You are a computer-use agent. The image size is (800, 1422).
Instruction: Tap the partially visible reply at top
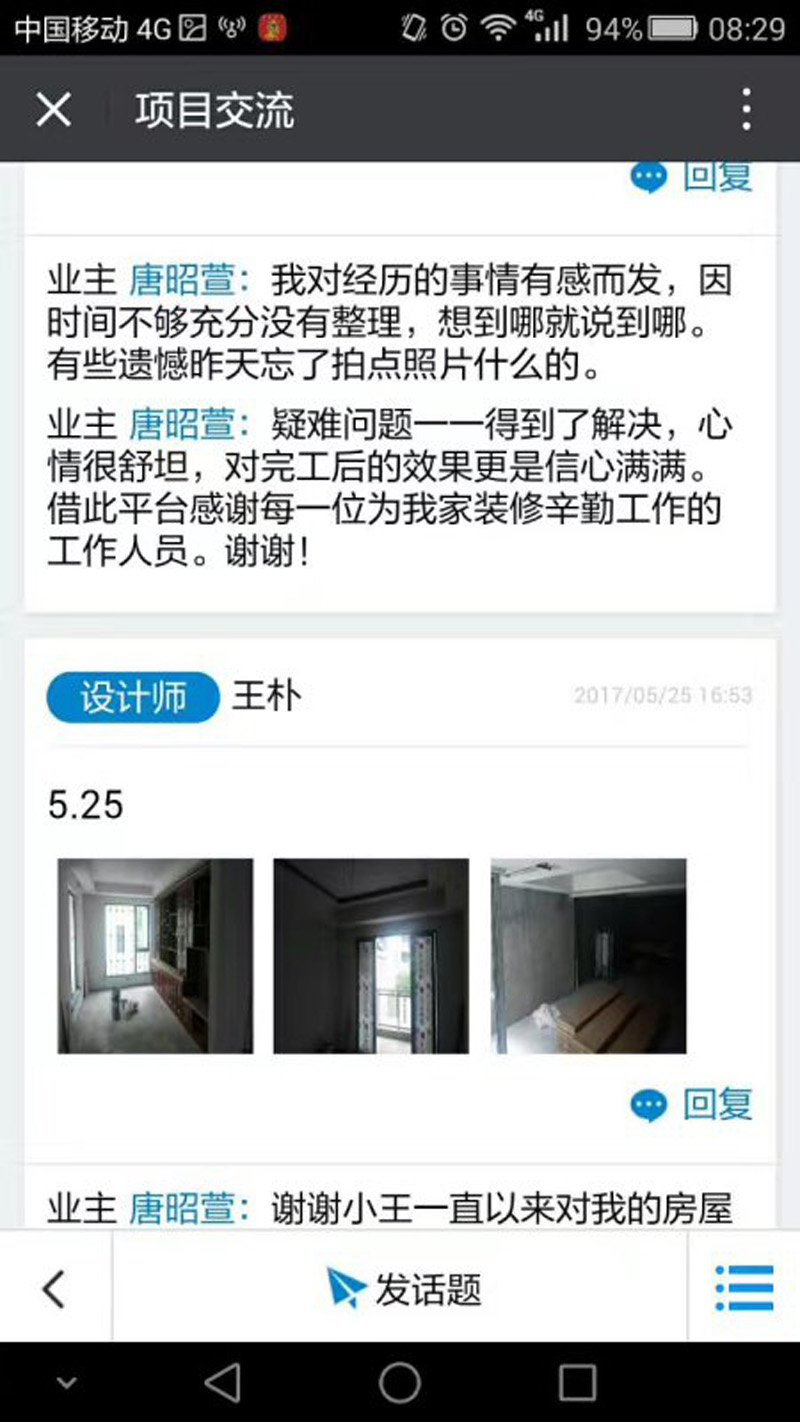[x=692, y=178]
